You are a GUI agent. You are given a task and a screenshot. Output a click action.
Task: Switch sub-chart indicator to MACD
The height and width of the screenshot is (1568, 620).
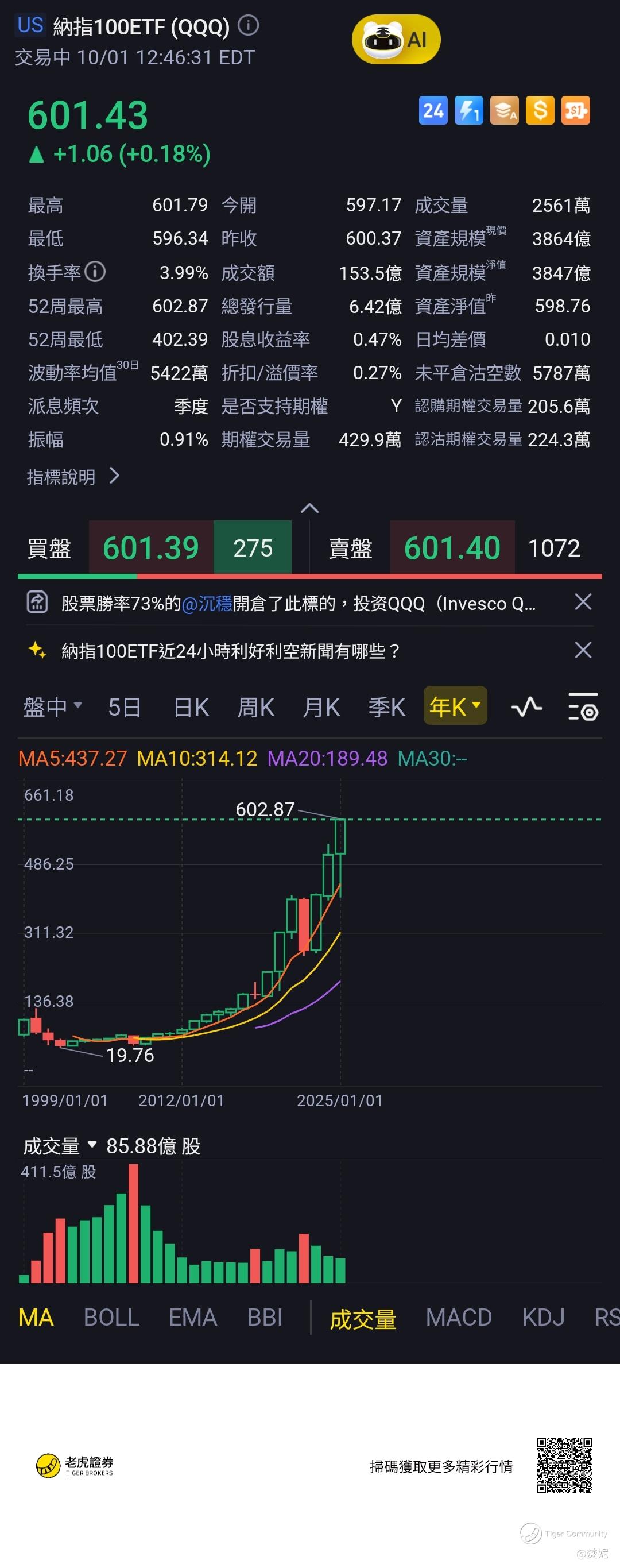coord(459,1318)
